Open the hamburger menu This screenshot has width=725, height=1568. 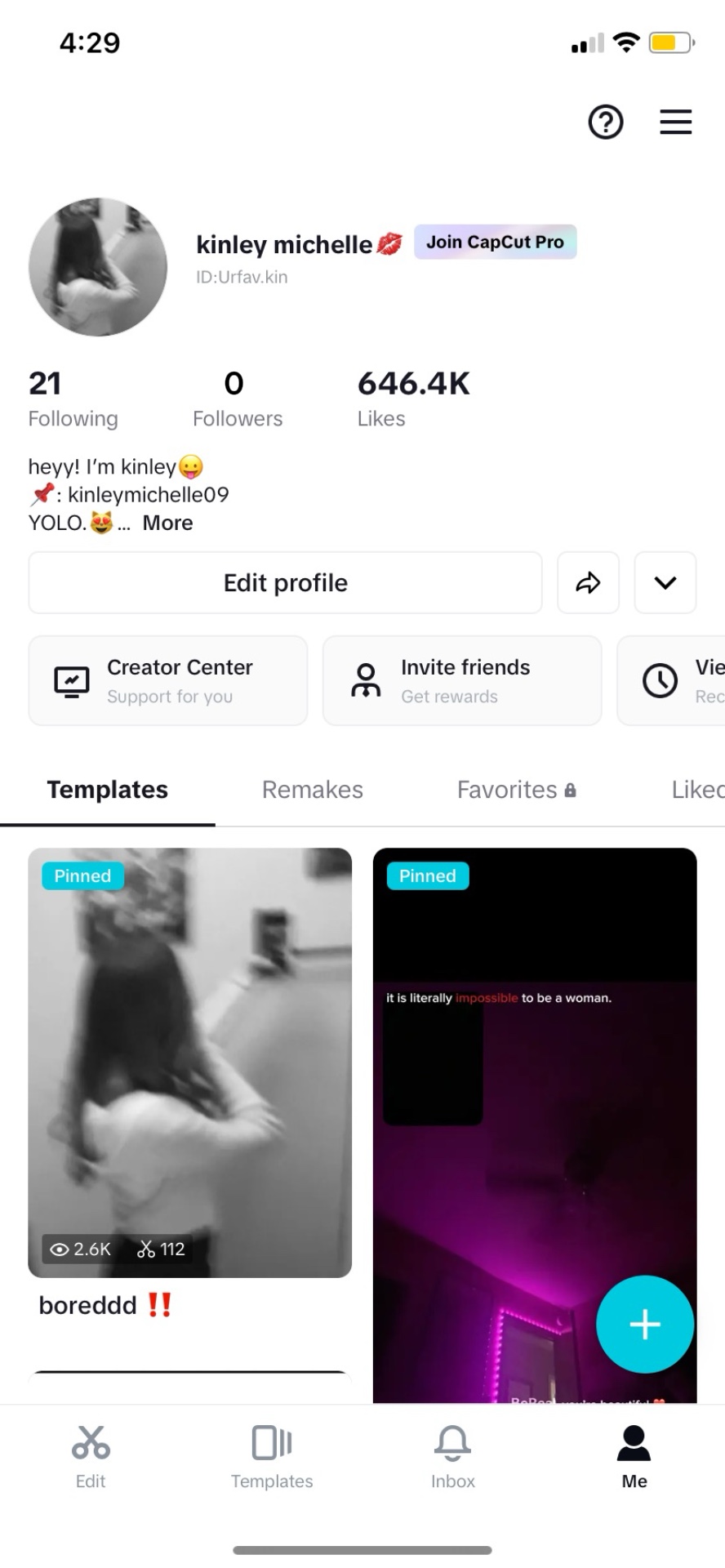[x=676, y=122]
